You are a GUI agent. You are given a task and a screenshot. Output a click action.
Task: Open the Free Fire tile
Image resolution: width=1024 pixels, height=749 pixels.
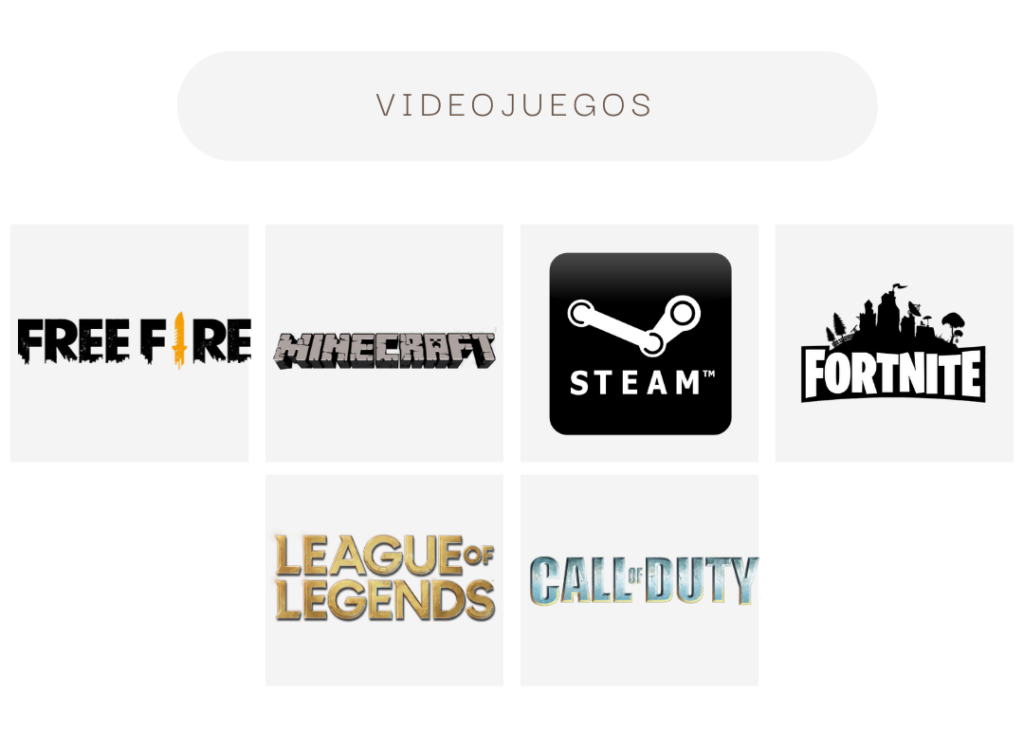129,342
